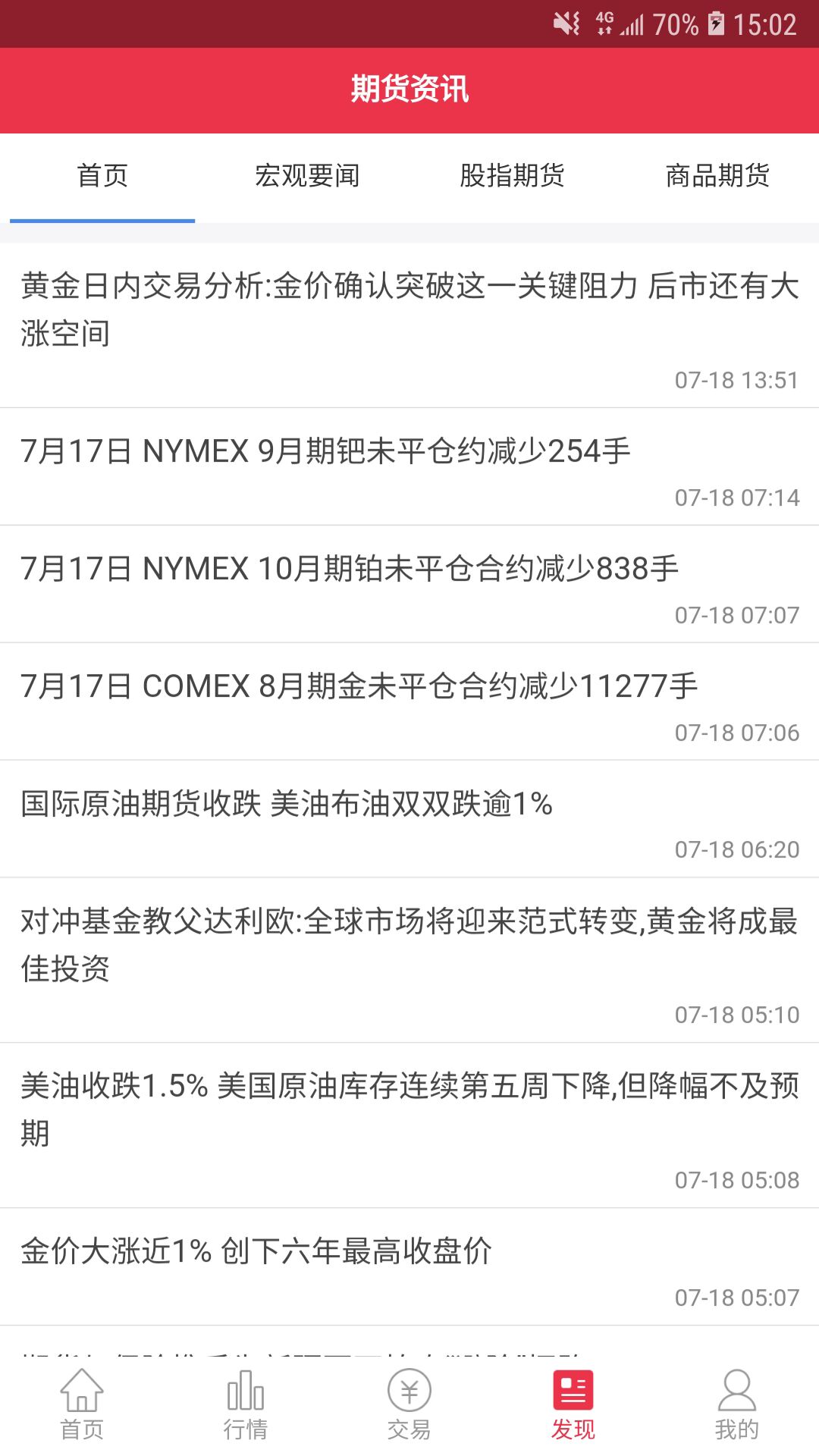View the COMEX 8月期金 article
819x1456 pixels.
pos(359,686)
